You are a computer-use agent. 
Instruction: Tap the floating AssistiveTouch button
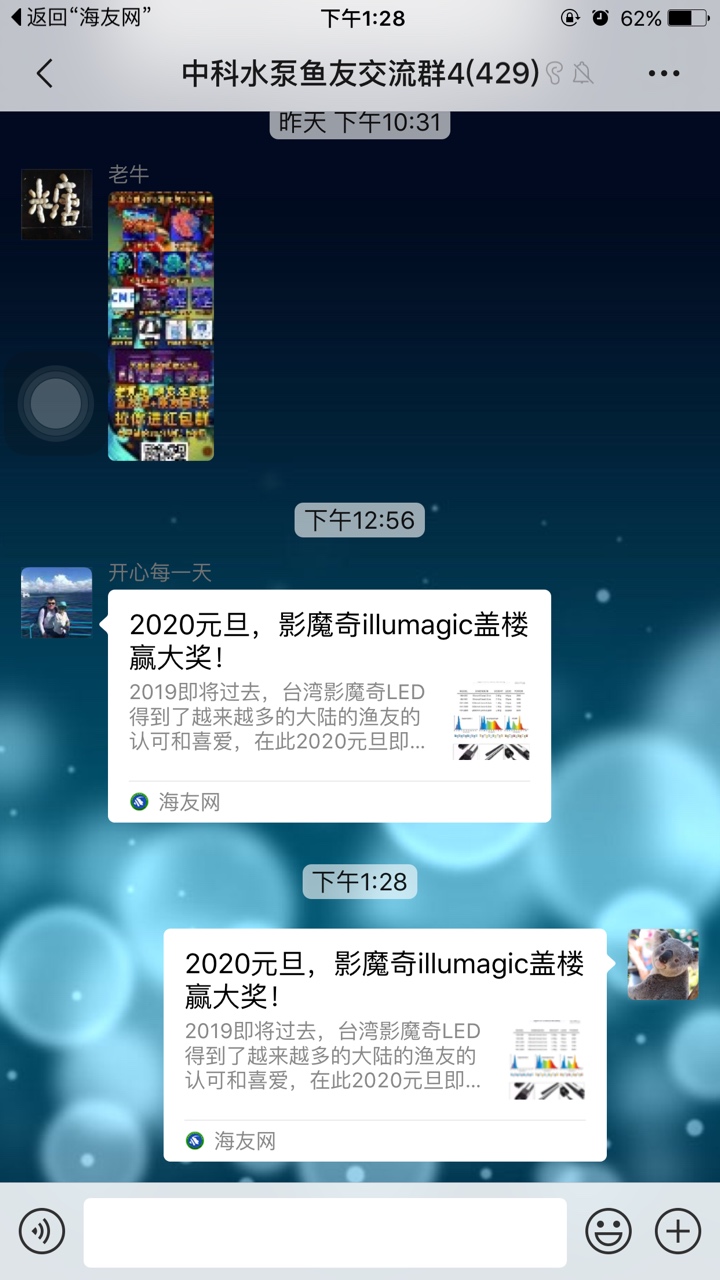pyautogui.click(x=56, y=404)
